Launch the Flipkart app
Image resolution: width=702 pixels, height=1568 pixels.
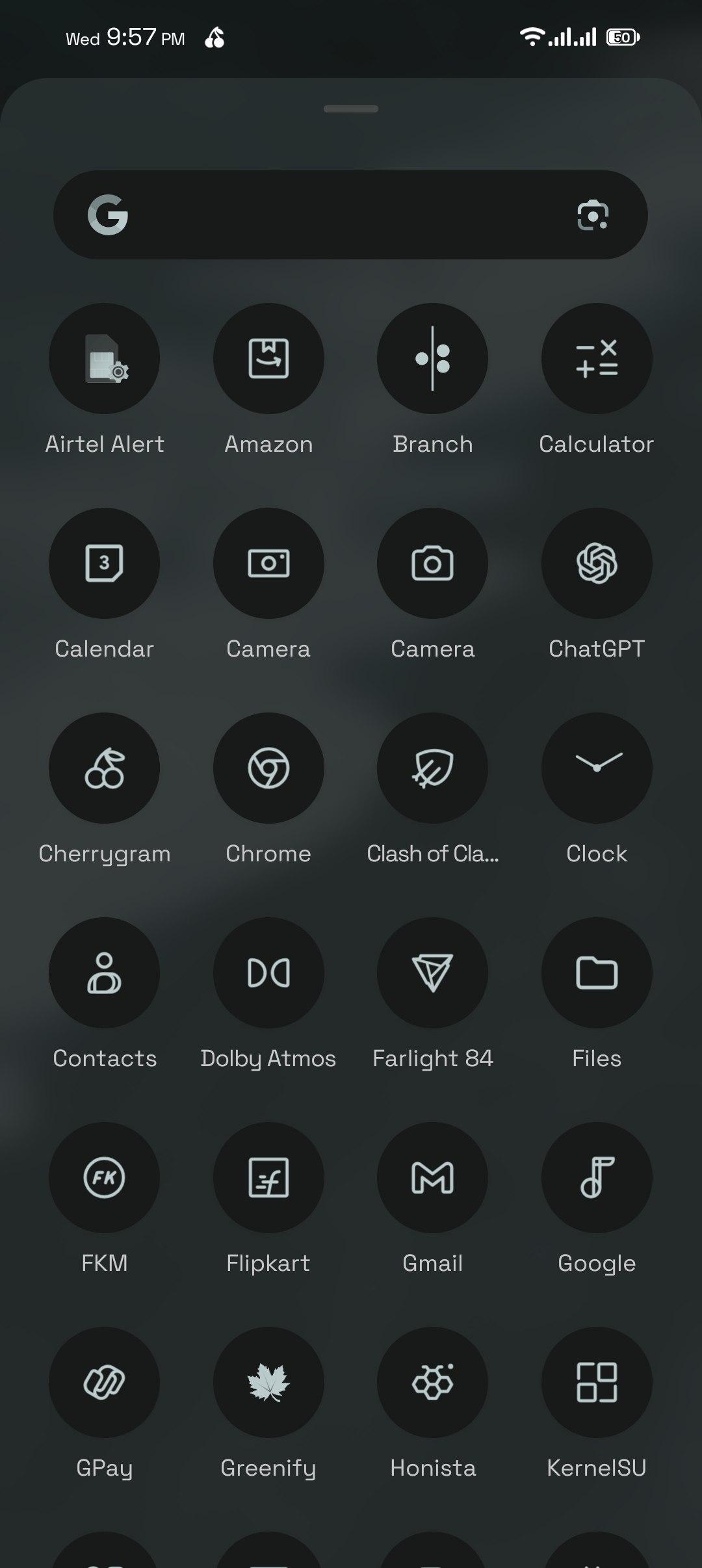tap(268, 1177)
